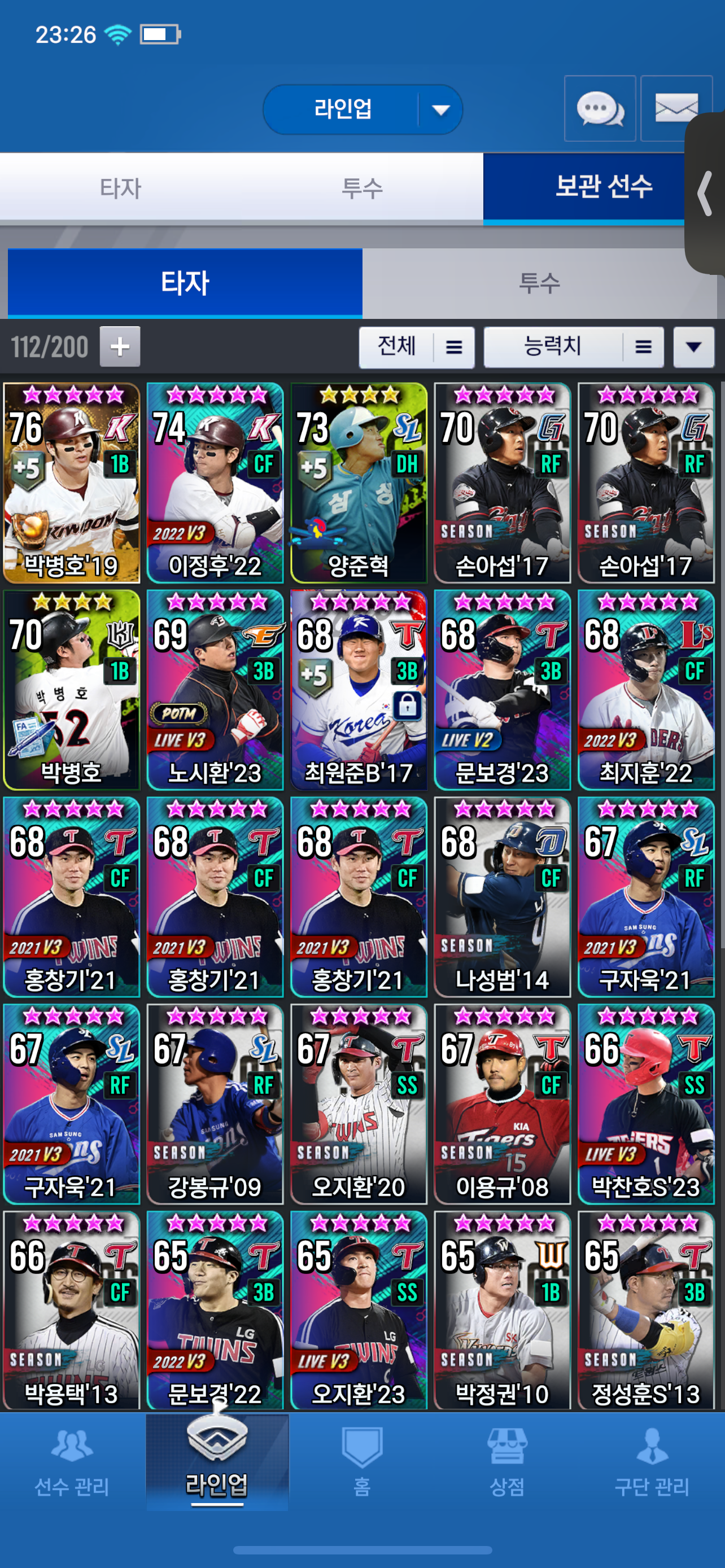Open the 전체 filter dropdown
The image size is (725, 1568).
coord(416,348)
